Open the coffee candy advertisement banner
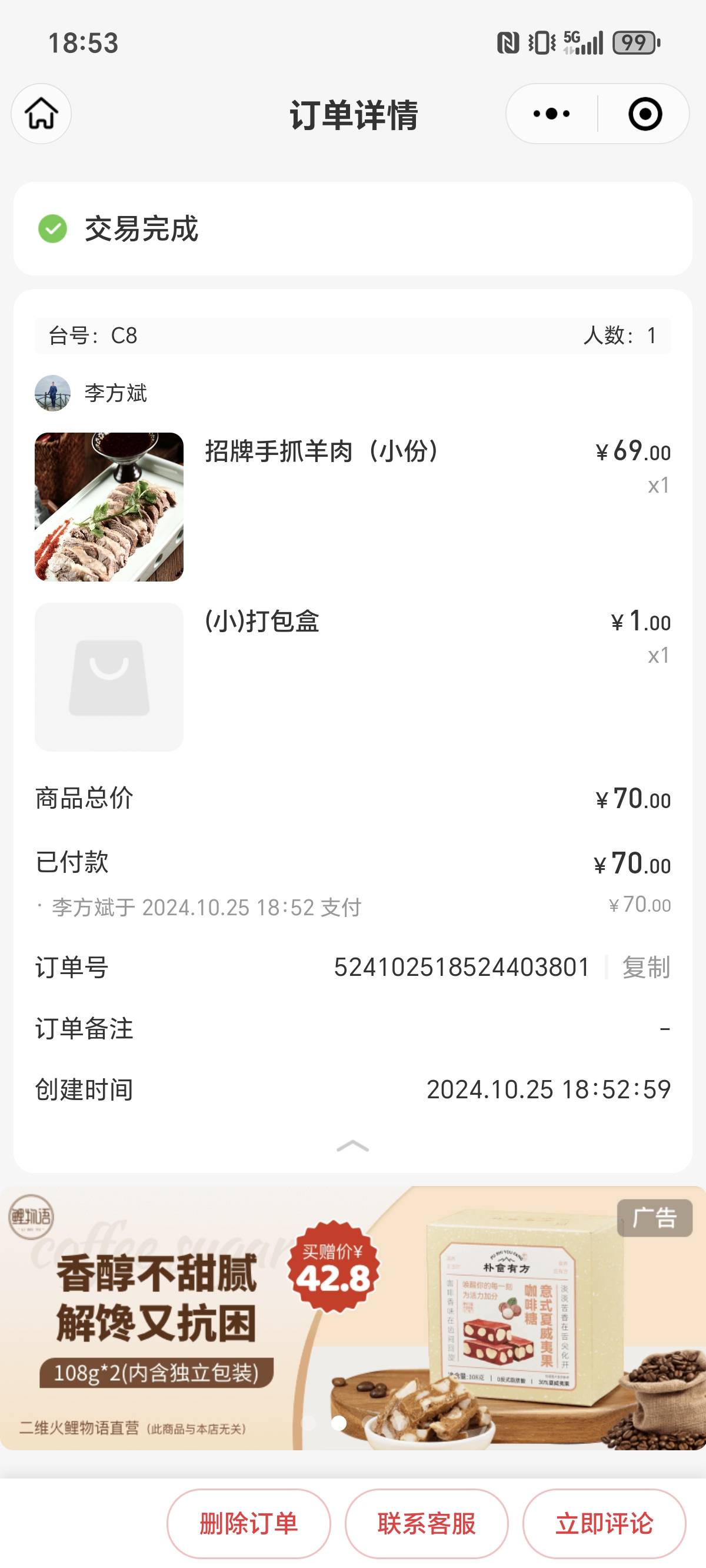The width and height of the screenshot is (706, 1568). click(x=353, y=1318)
